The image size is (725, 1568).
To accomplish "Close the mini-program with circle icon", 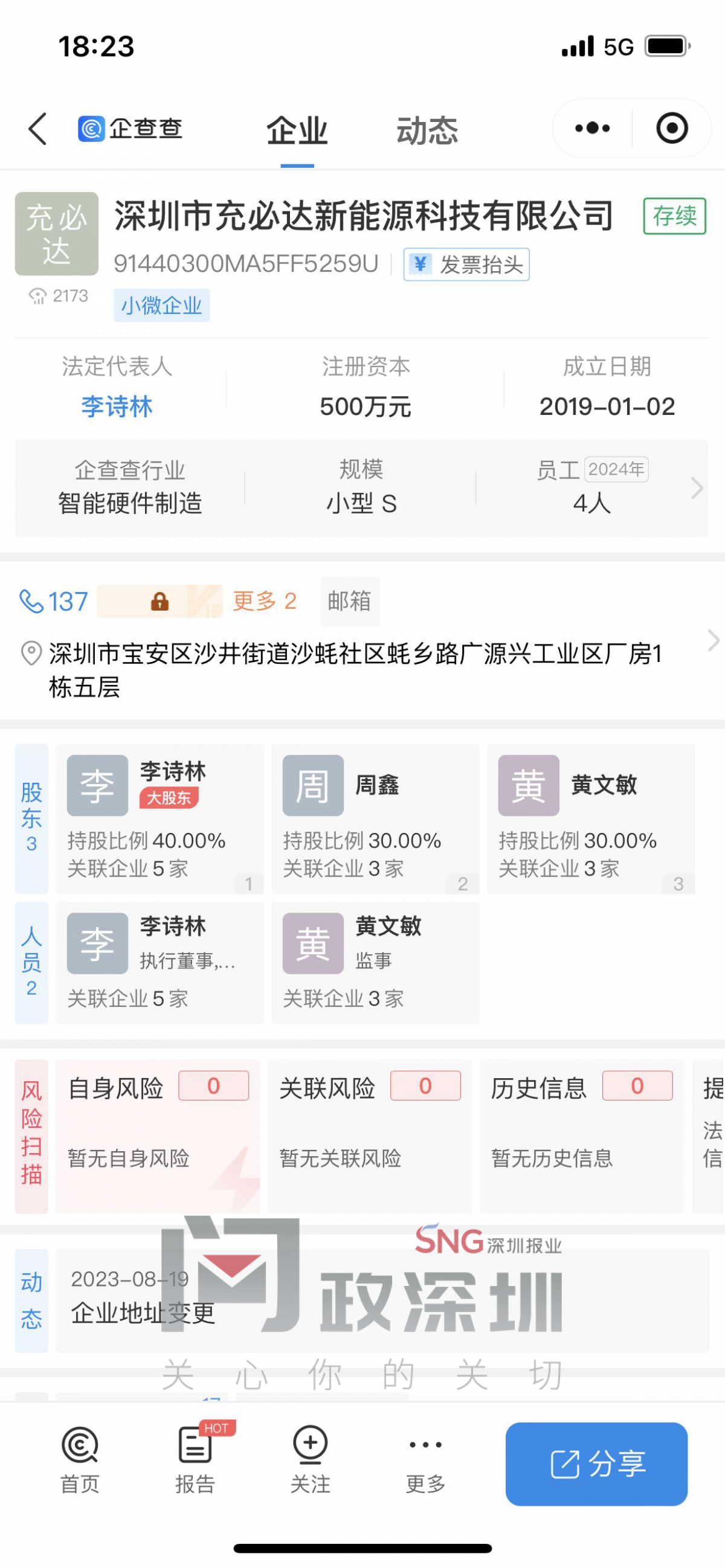I will point(671,129).
